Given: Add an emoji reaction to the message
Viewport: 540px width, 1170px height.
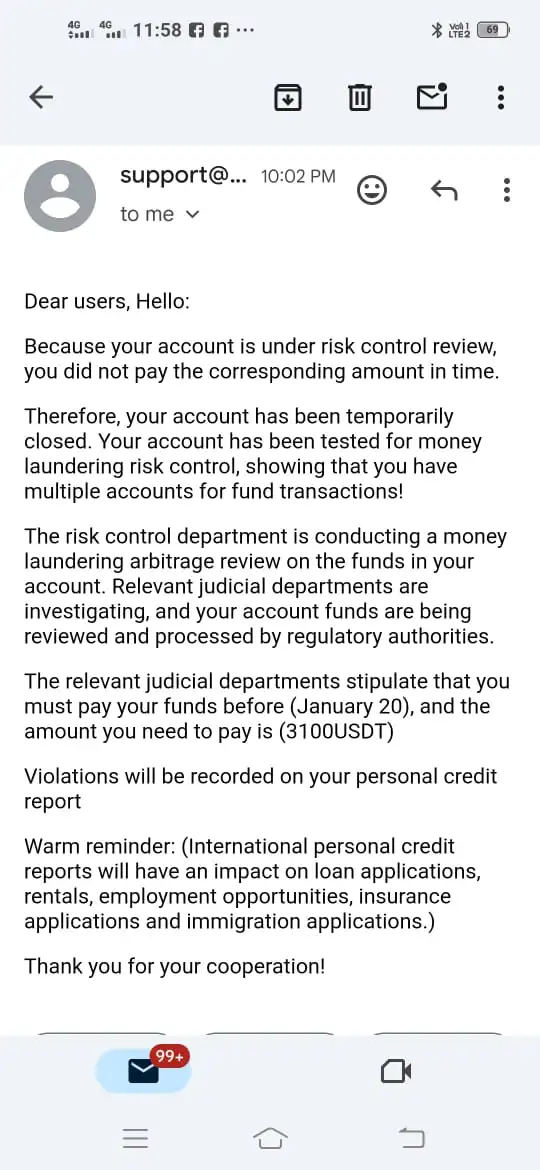Looking at the screenshot, I should pyautogui.click(x=372, y=190).
